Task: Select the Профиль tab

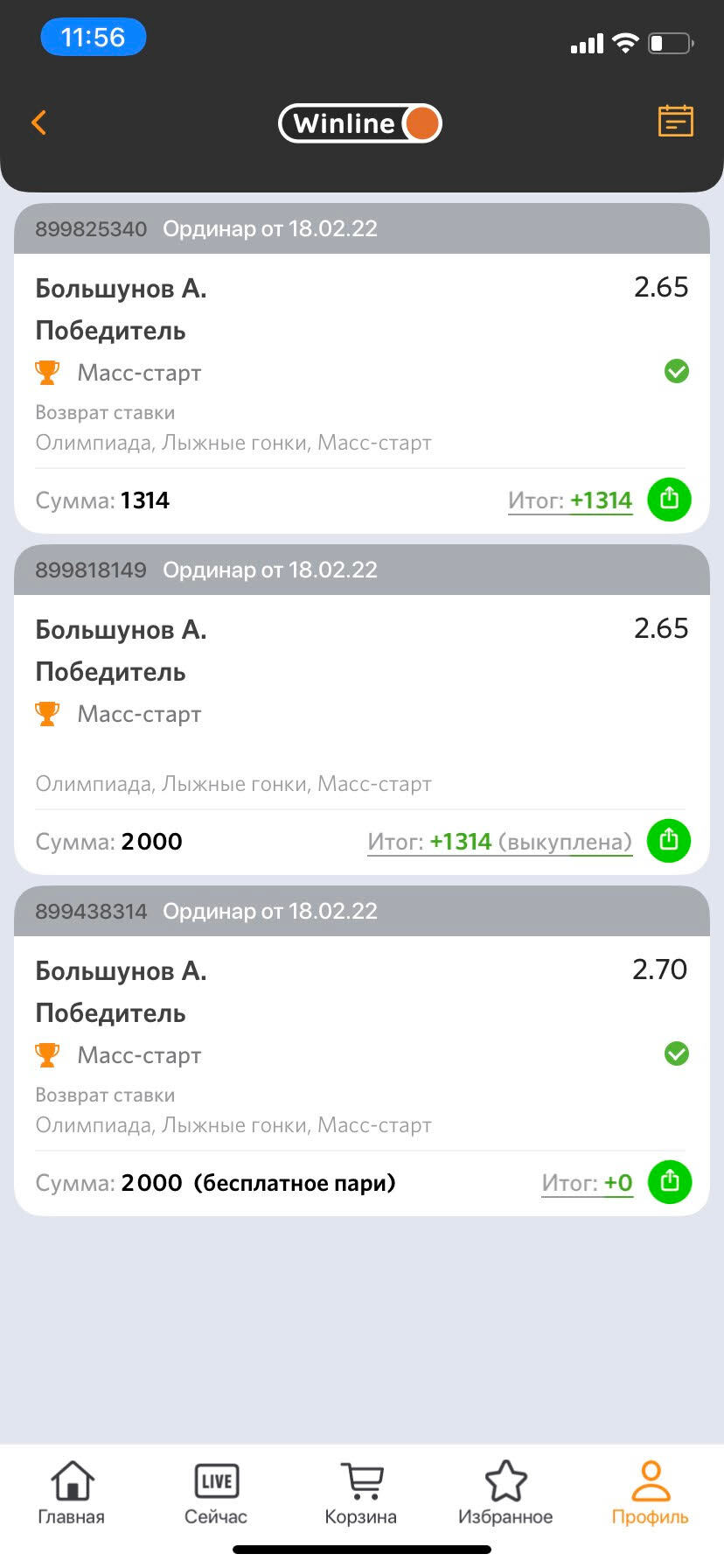Action: 651,1493
